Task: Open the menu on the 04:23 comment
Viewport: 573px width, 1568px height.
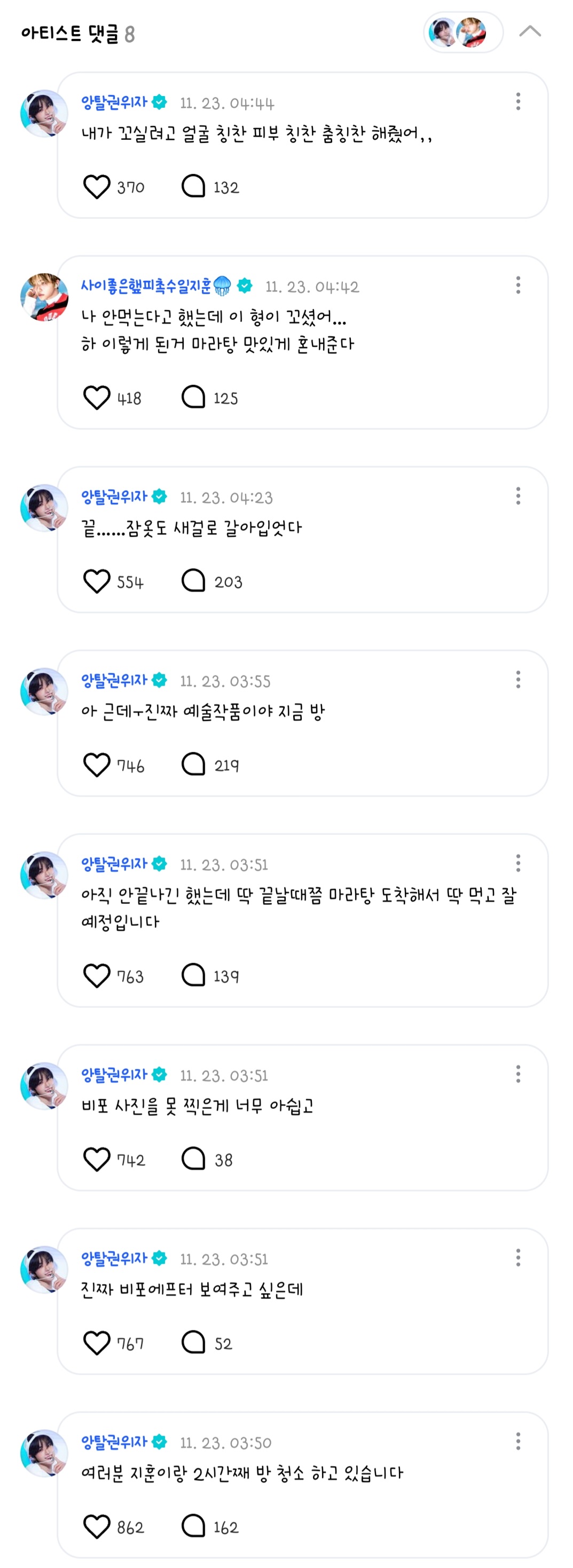Action: [518, 496]
